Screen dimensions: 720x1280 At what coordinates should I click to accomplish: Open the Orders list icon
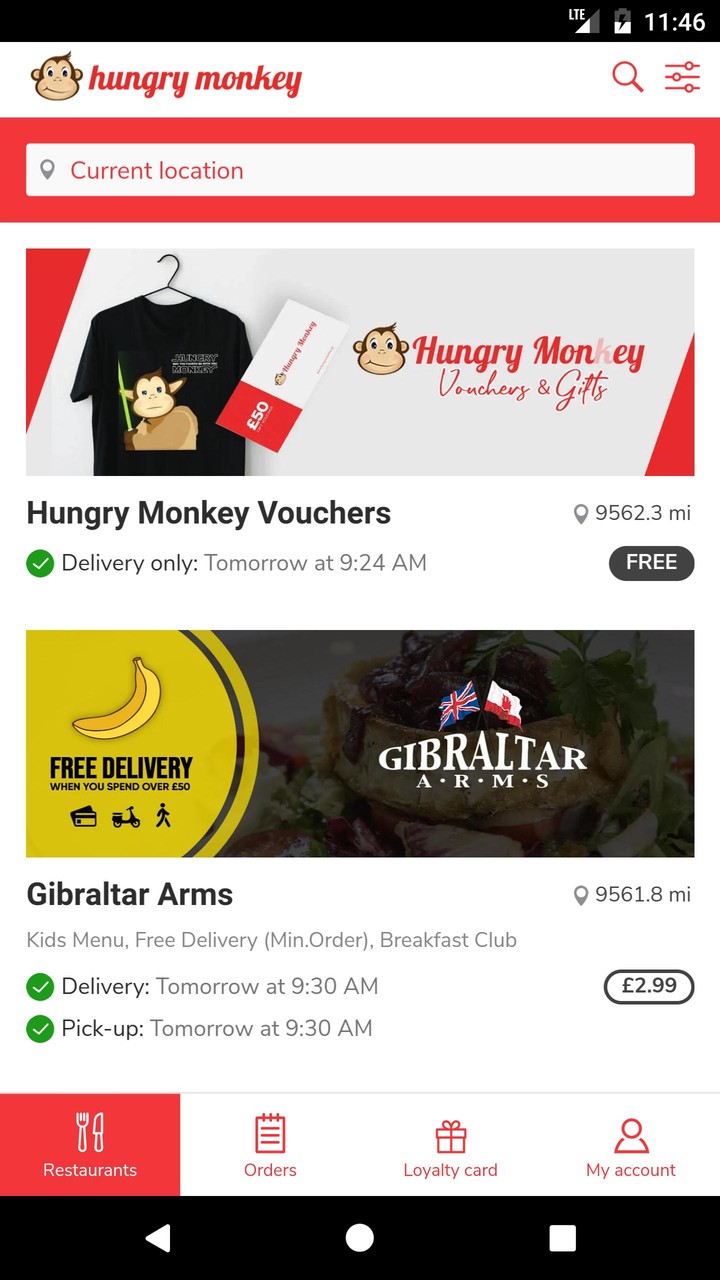tap(270, 1133)
